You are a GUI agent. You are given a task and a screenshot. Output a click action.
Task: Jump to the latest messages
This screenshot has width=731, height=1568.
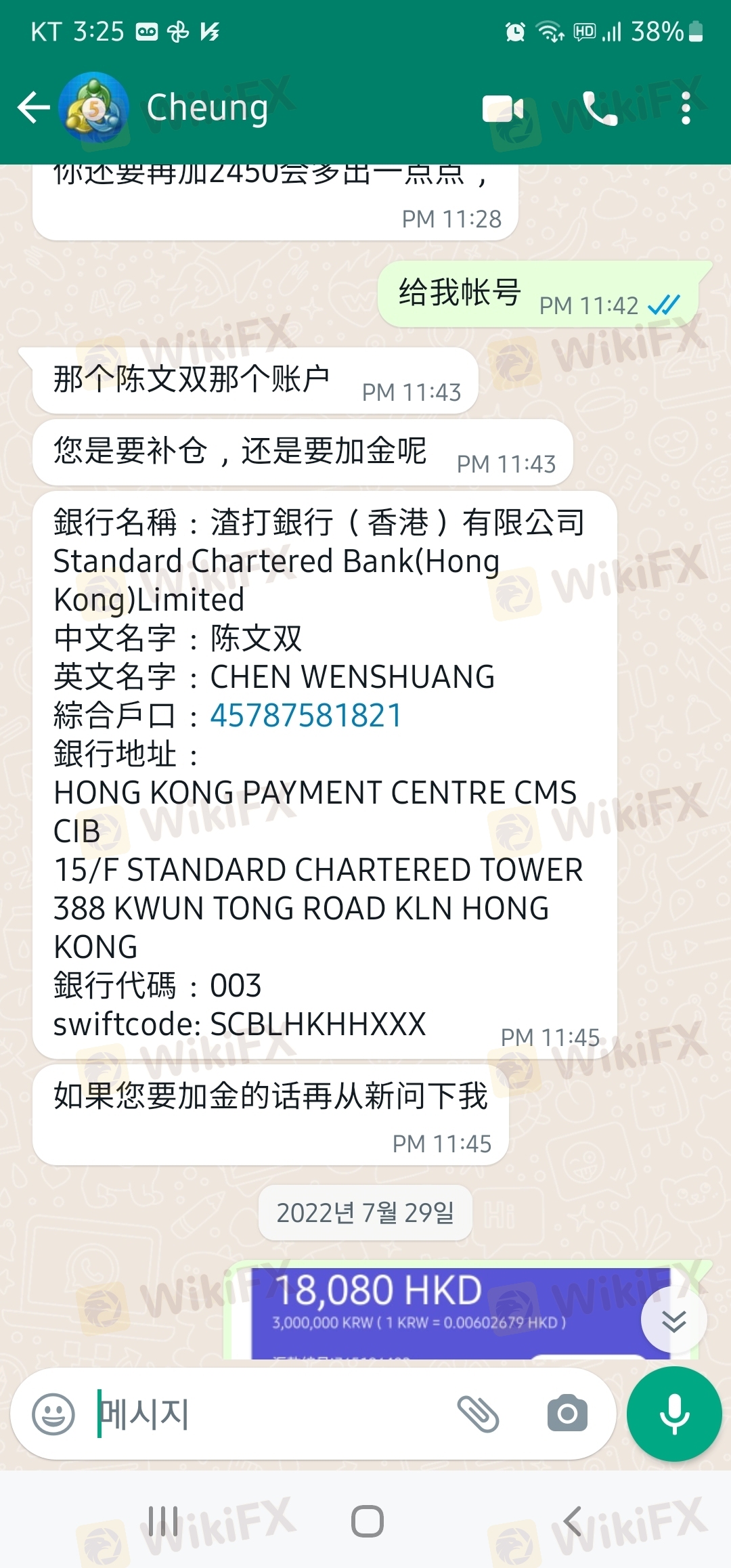click(x=673, y=1320)
